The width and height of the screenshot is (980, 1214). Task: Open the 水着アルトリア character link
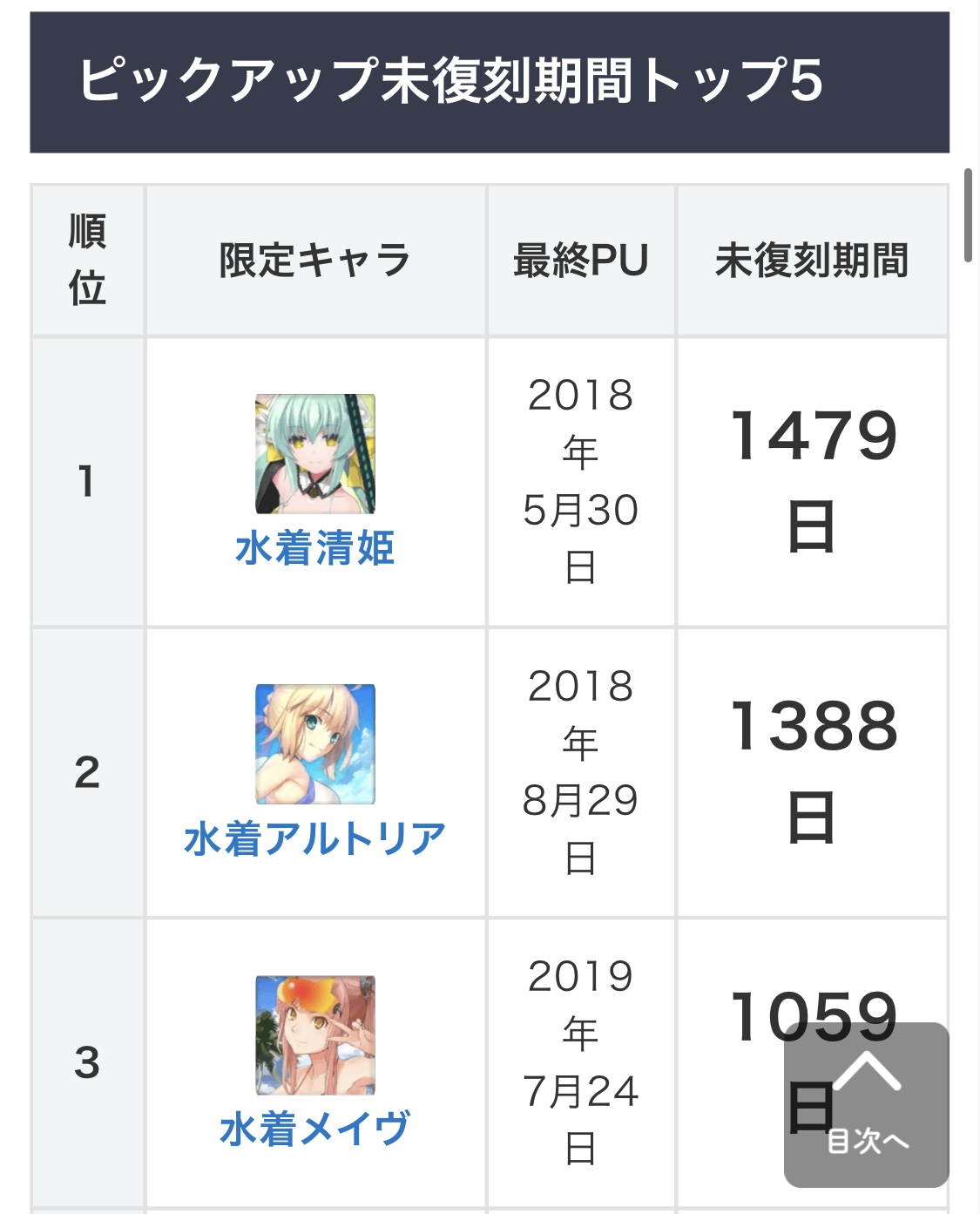pyautogui.click(x=314, y=839)
